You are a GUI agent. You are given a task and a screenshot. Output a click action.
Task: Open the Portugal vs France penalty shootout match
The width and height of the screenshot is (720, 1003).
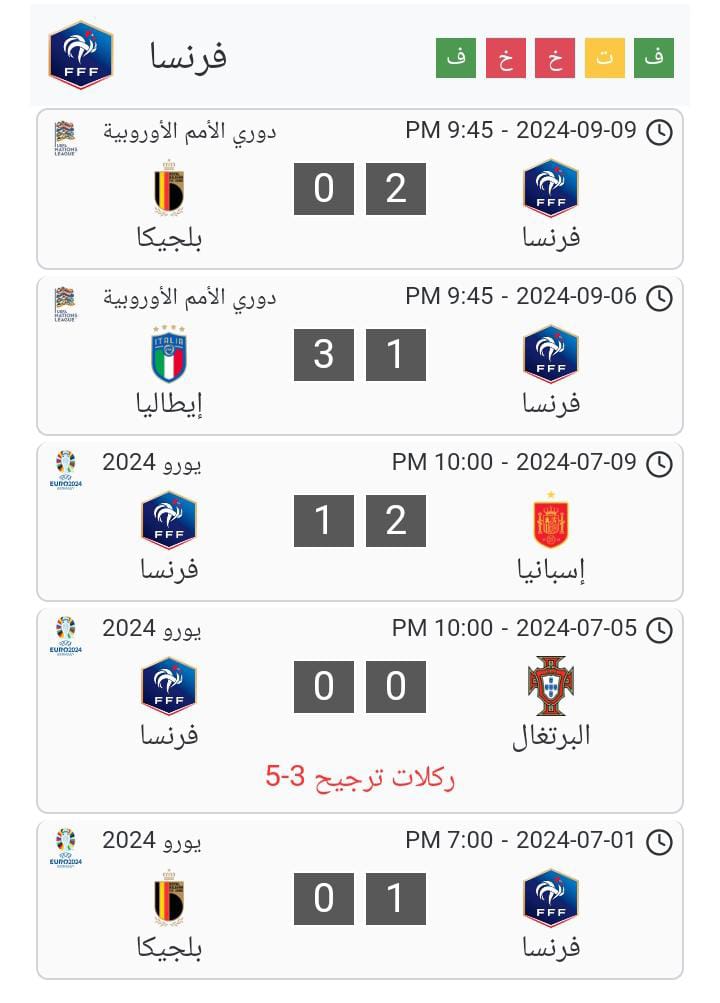click(360, 710)
